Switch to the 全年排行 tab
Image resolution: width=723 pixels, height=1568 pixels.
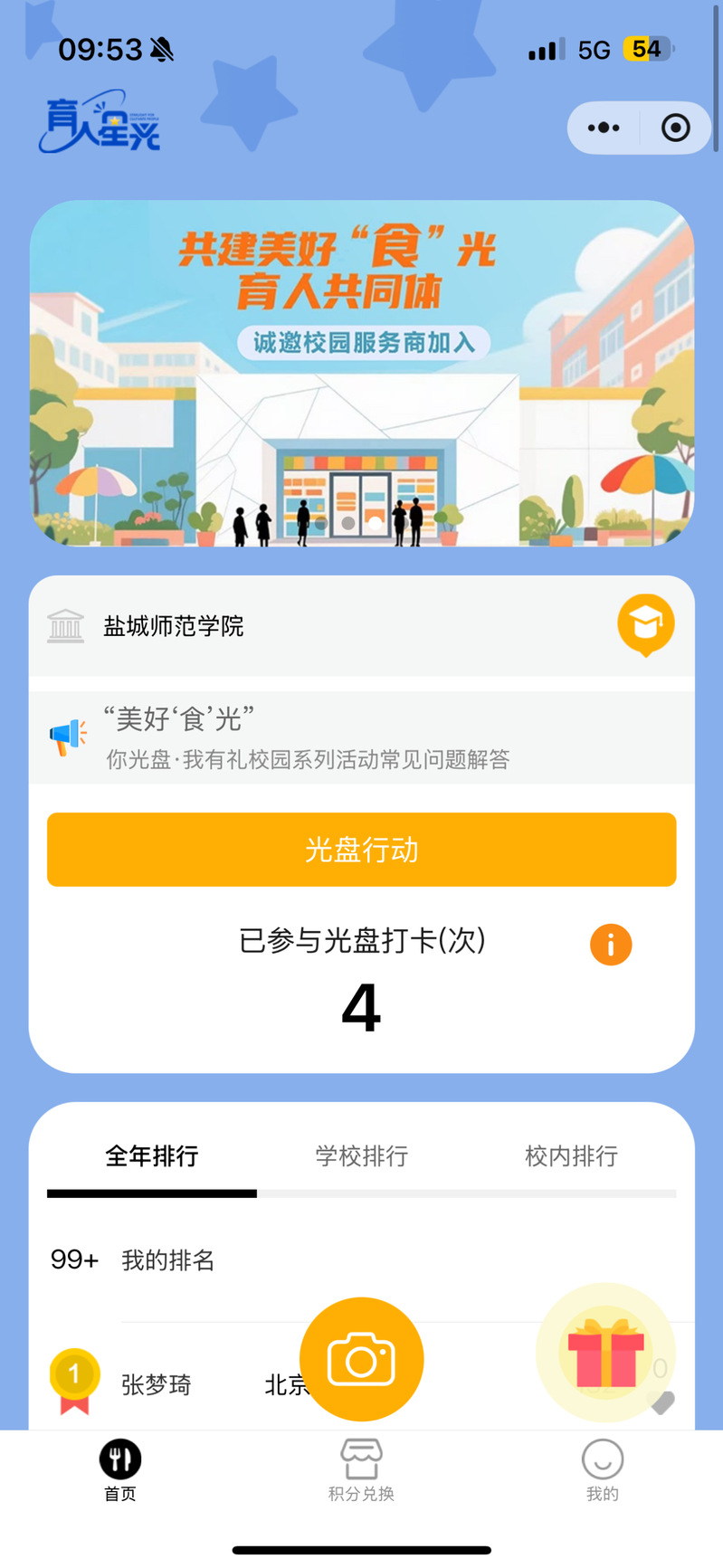tap(152, 1155)
